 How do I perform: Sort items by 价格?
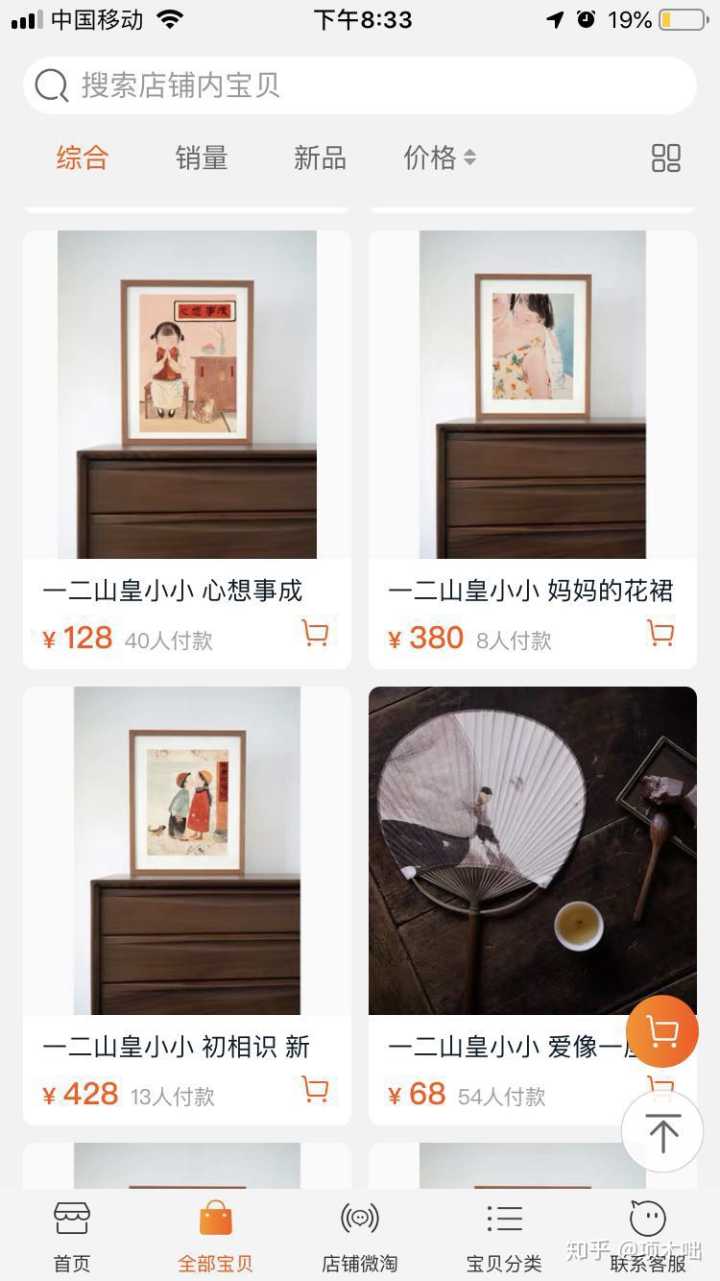pyautogui.click(x=439, y=158)
